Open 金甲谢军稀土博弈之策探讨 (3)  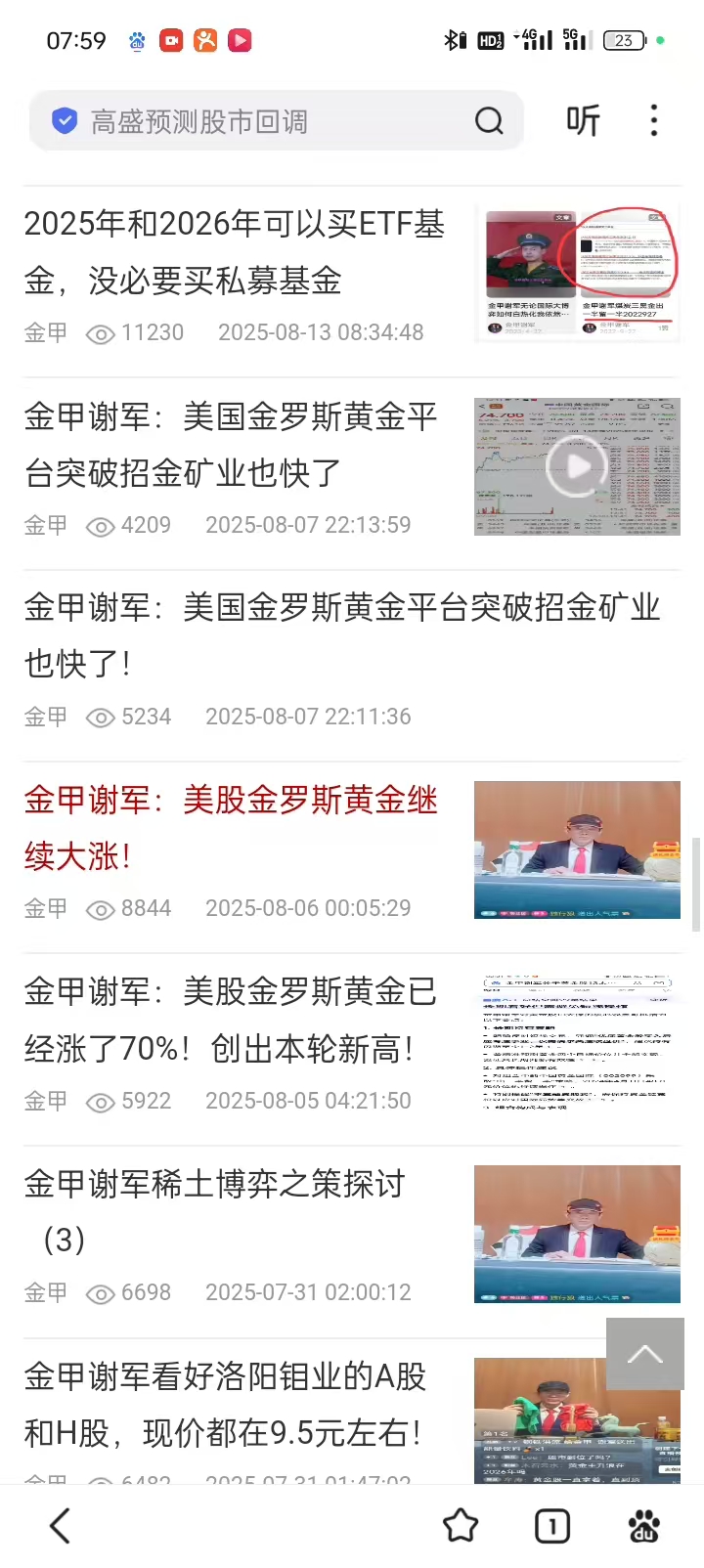click(x=215, y=1211)
